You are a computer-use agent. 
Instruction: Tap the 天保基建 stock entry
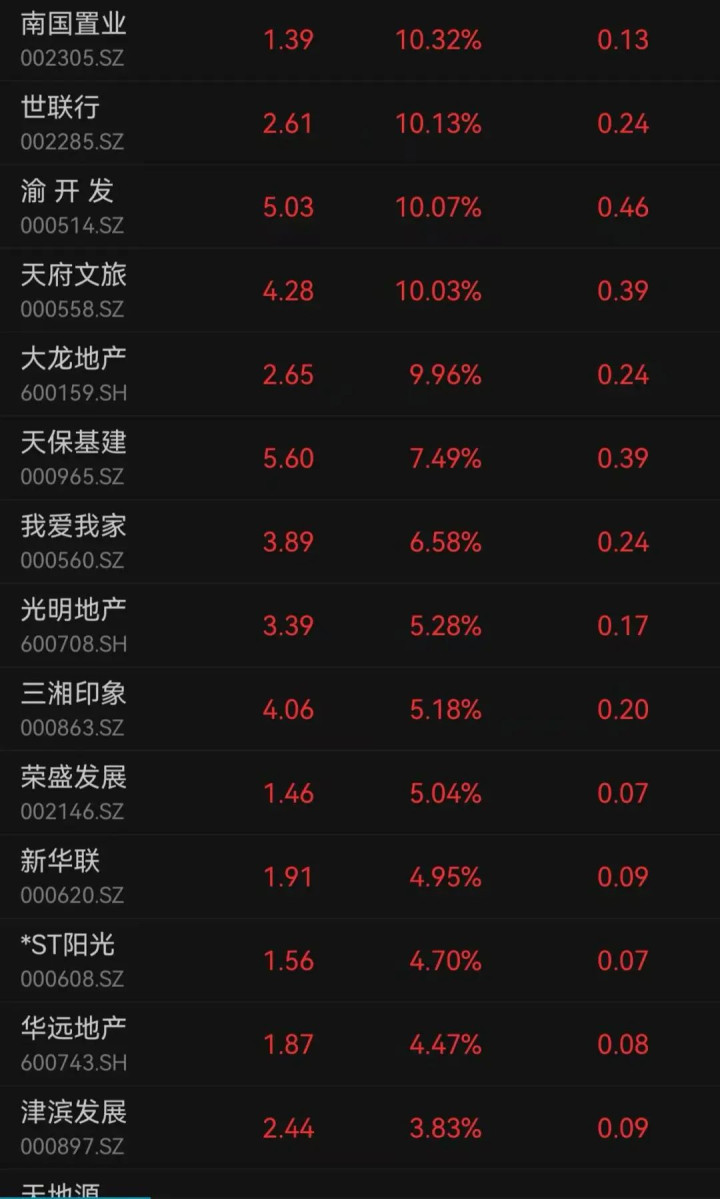[x=360, y=458]
